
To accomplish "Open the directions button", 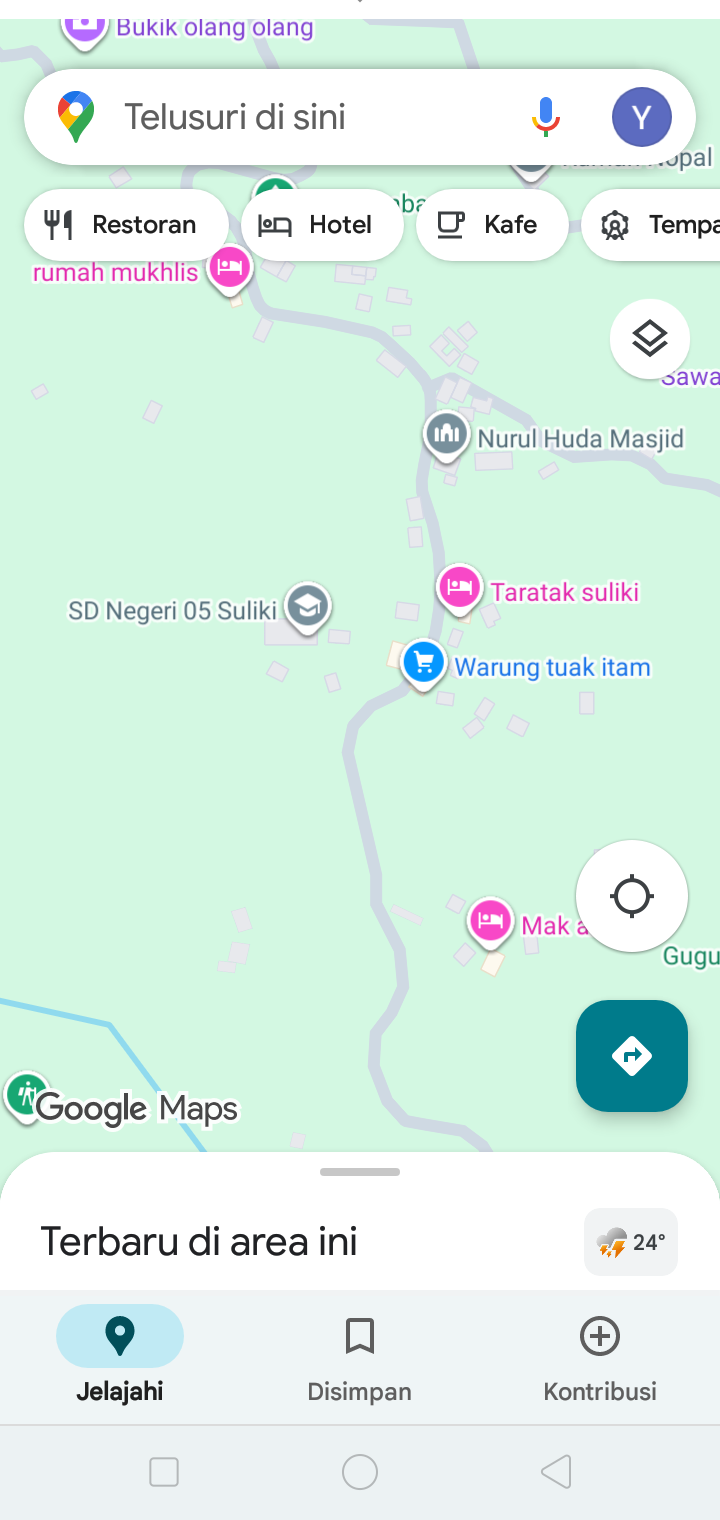I will pos(632,1056).
